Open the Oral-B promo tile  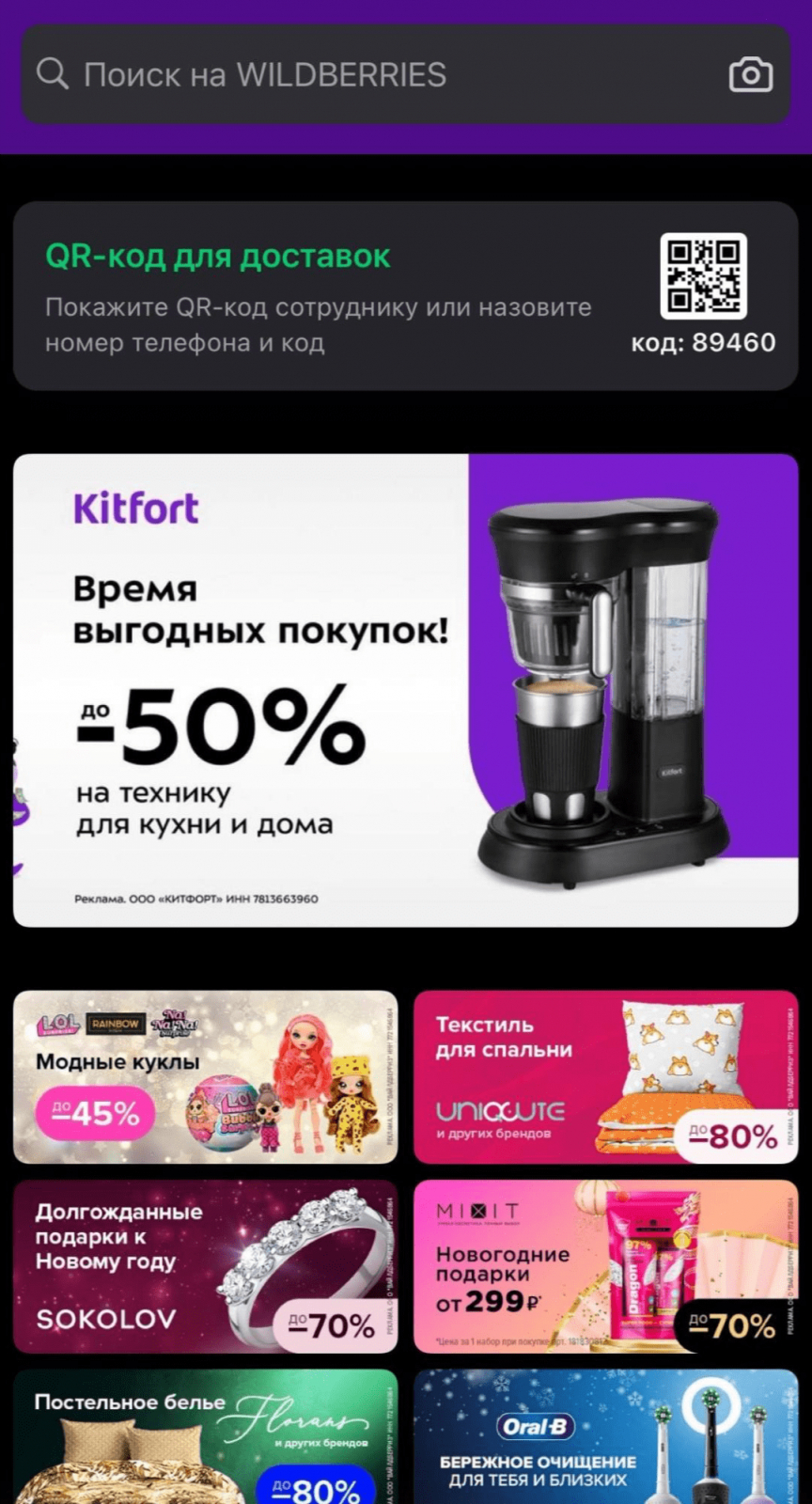click(605, 1438)
